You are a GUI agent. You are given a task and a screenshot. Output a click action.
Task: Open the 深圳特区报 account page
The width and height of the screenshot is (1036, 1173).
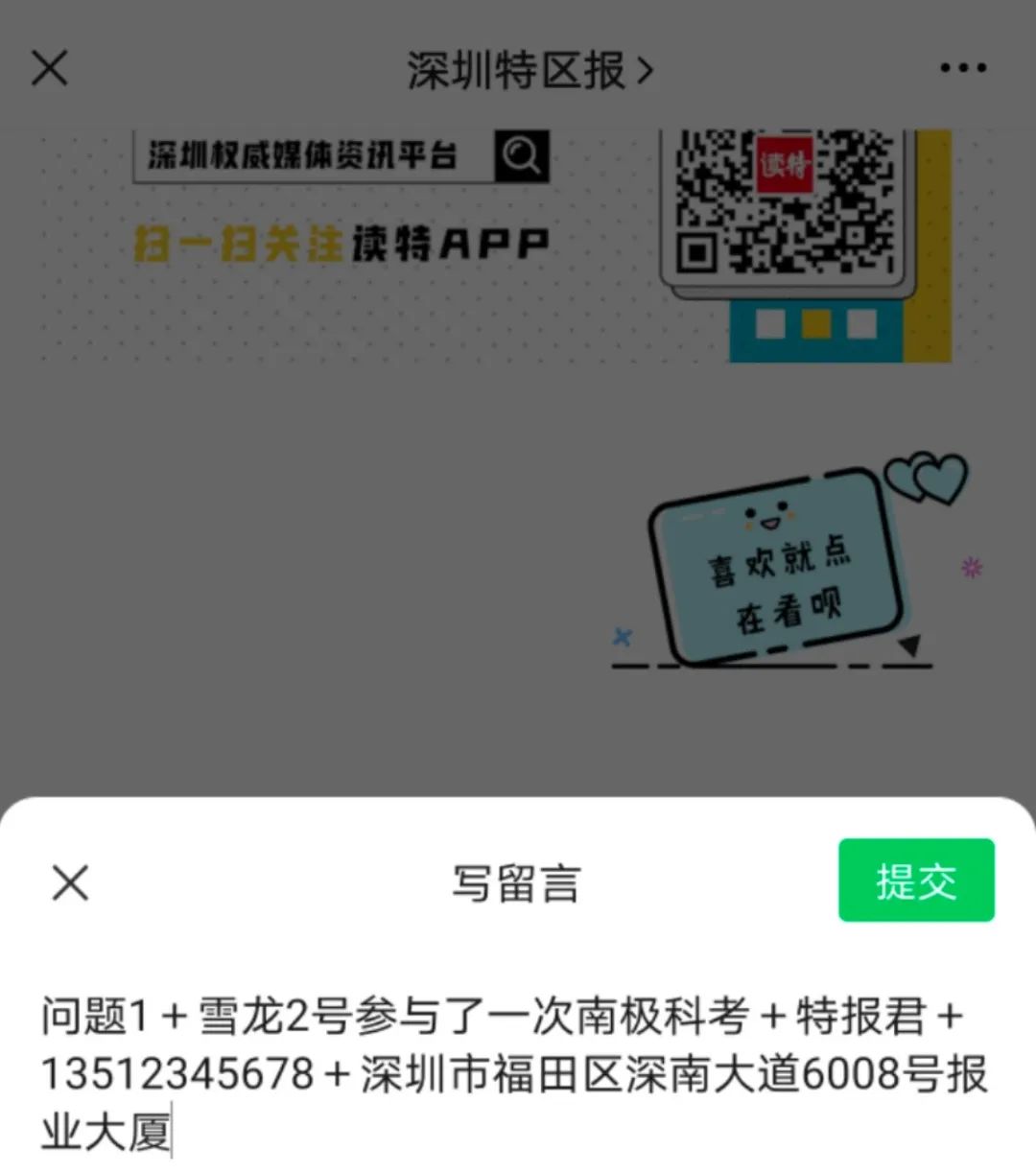pos(529,71)
